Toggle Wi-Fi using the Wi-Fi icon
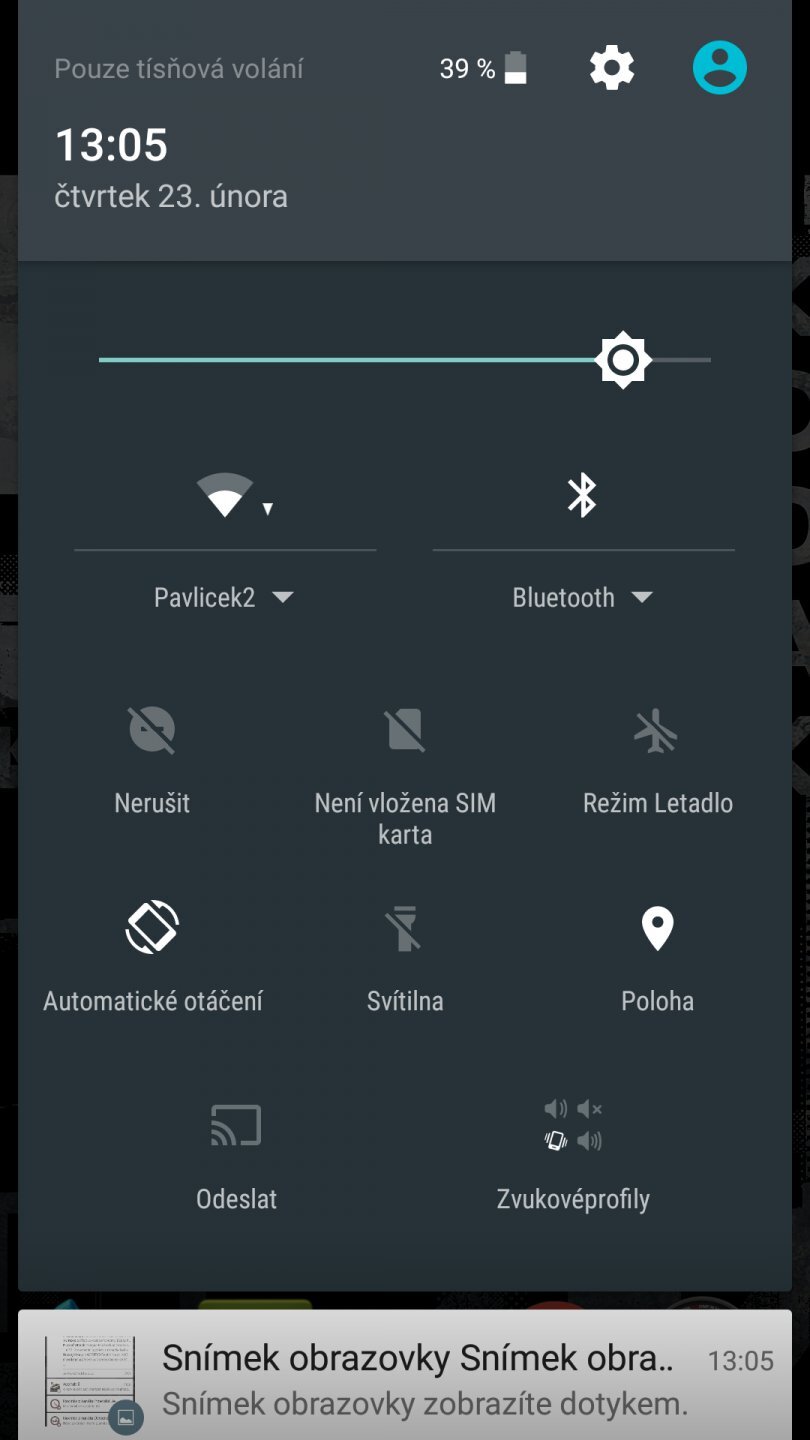Viewport: 810px width, 1440px height. (225, 495)
